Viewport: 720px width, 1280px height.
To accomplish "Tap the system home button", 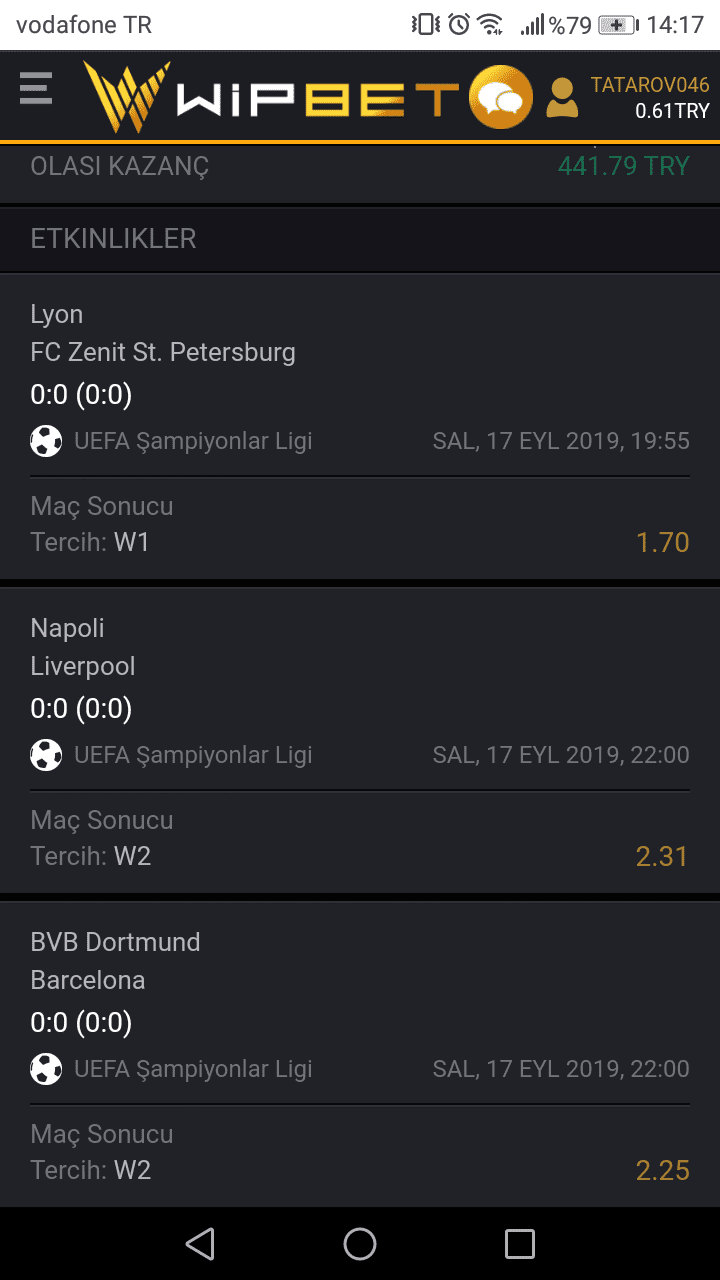I will coord(360,1244).
